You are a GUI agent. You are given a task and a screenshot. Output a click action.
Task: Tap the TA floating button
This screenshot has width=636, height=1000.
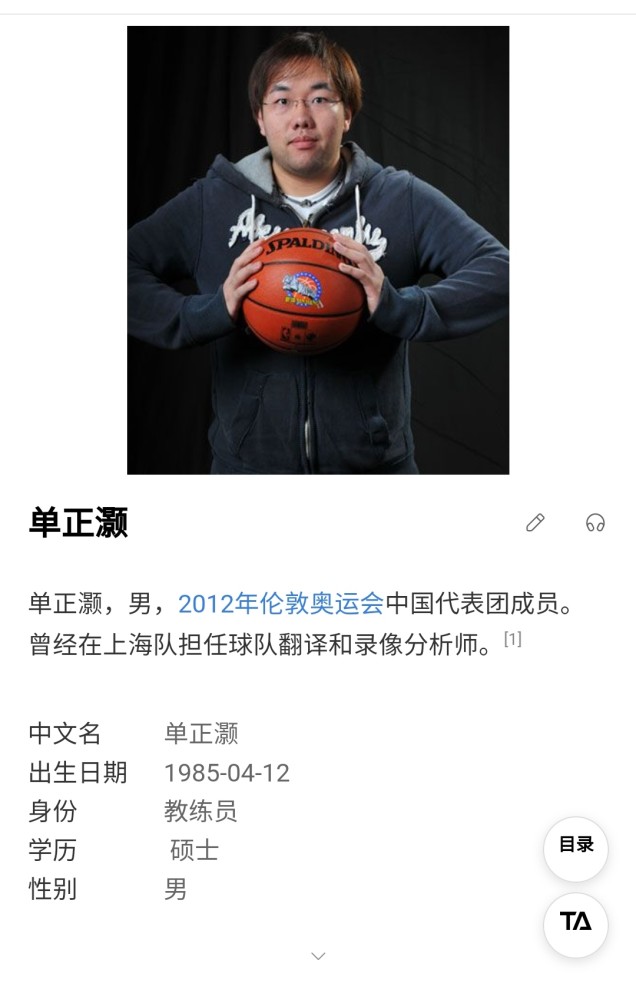(x=576, y=922)
